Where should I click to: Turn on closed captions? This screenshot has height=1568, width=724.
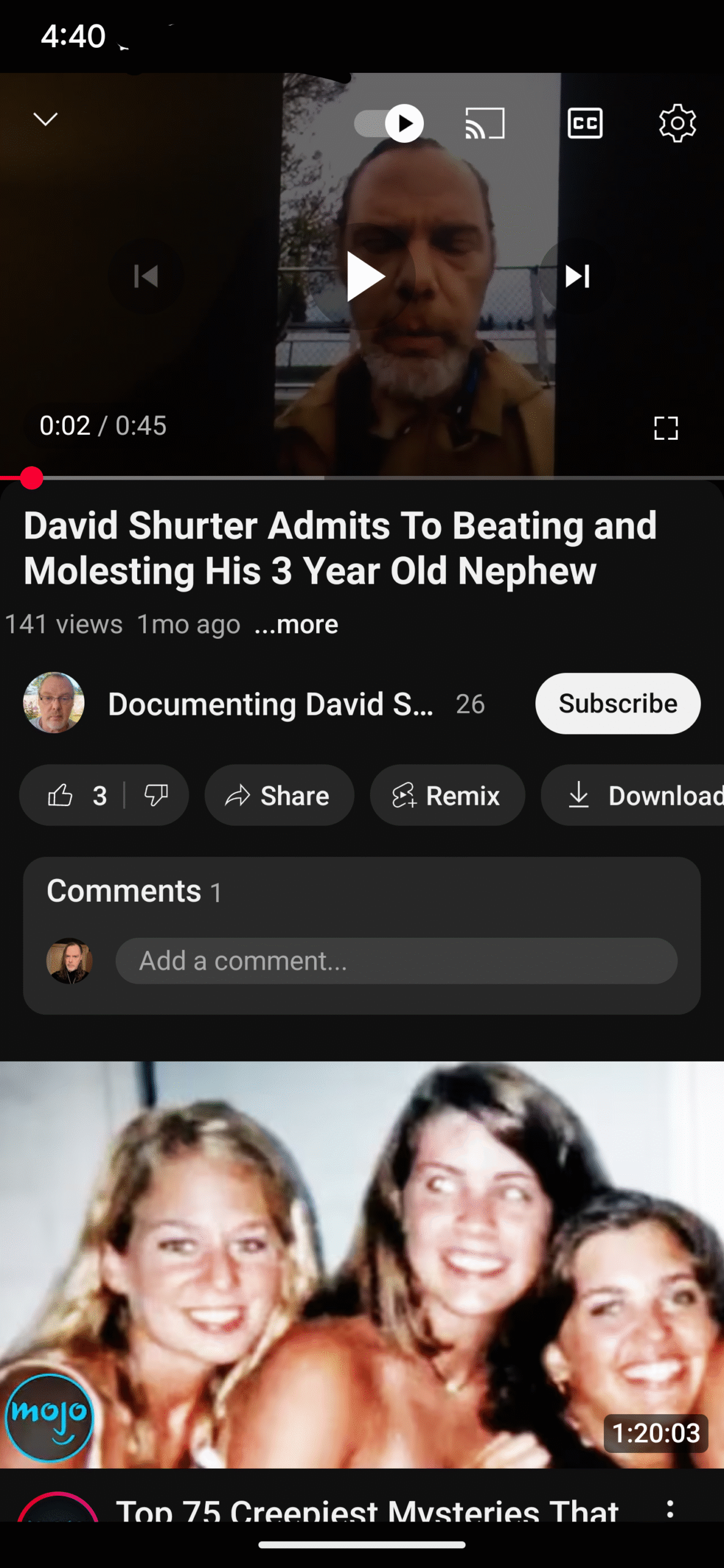click(x=585, y=123)
